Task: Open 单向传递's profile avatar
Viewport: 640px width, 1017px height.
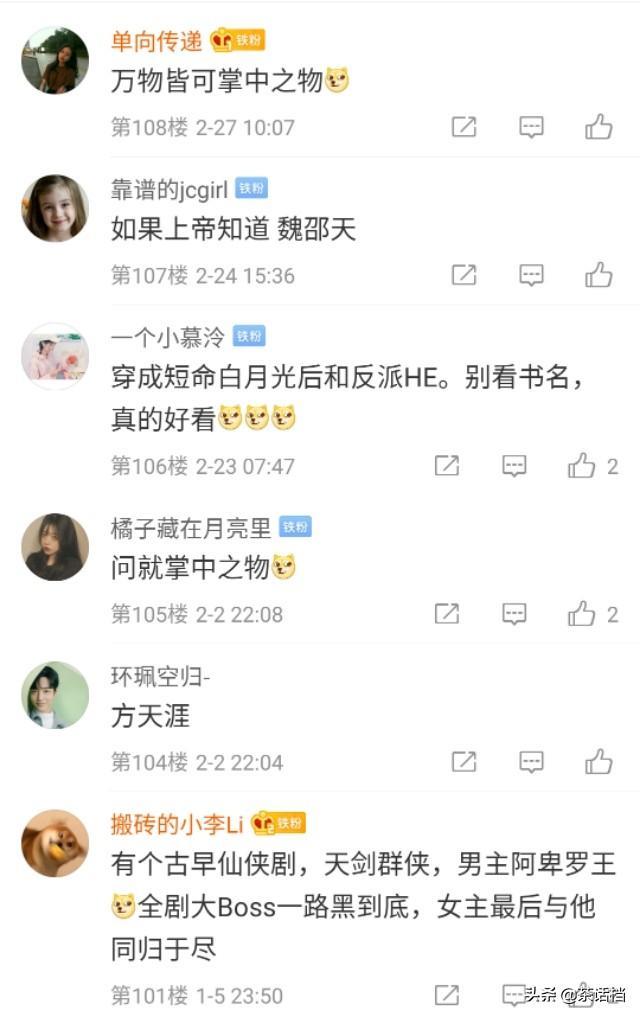Action: (55, 60)
